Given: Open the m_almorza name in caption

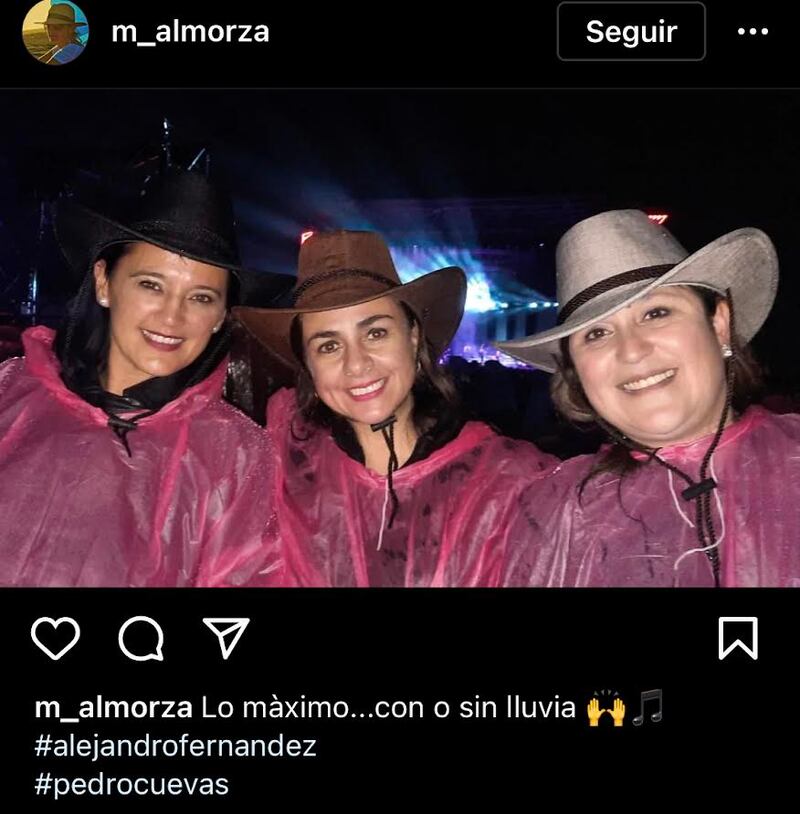Looking at the screenshot, I should pos(113,708).
